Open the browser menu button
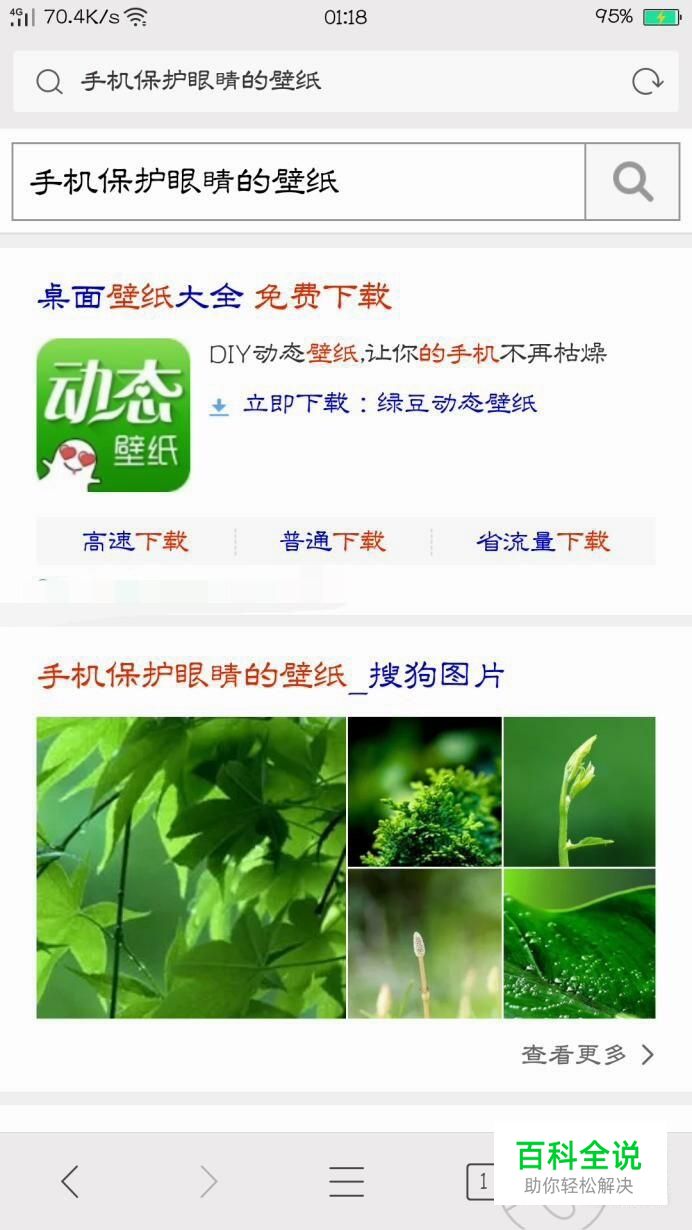The image size is (692, 1230). (346, 1181)
